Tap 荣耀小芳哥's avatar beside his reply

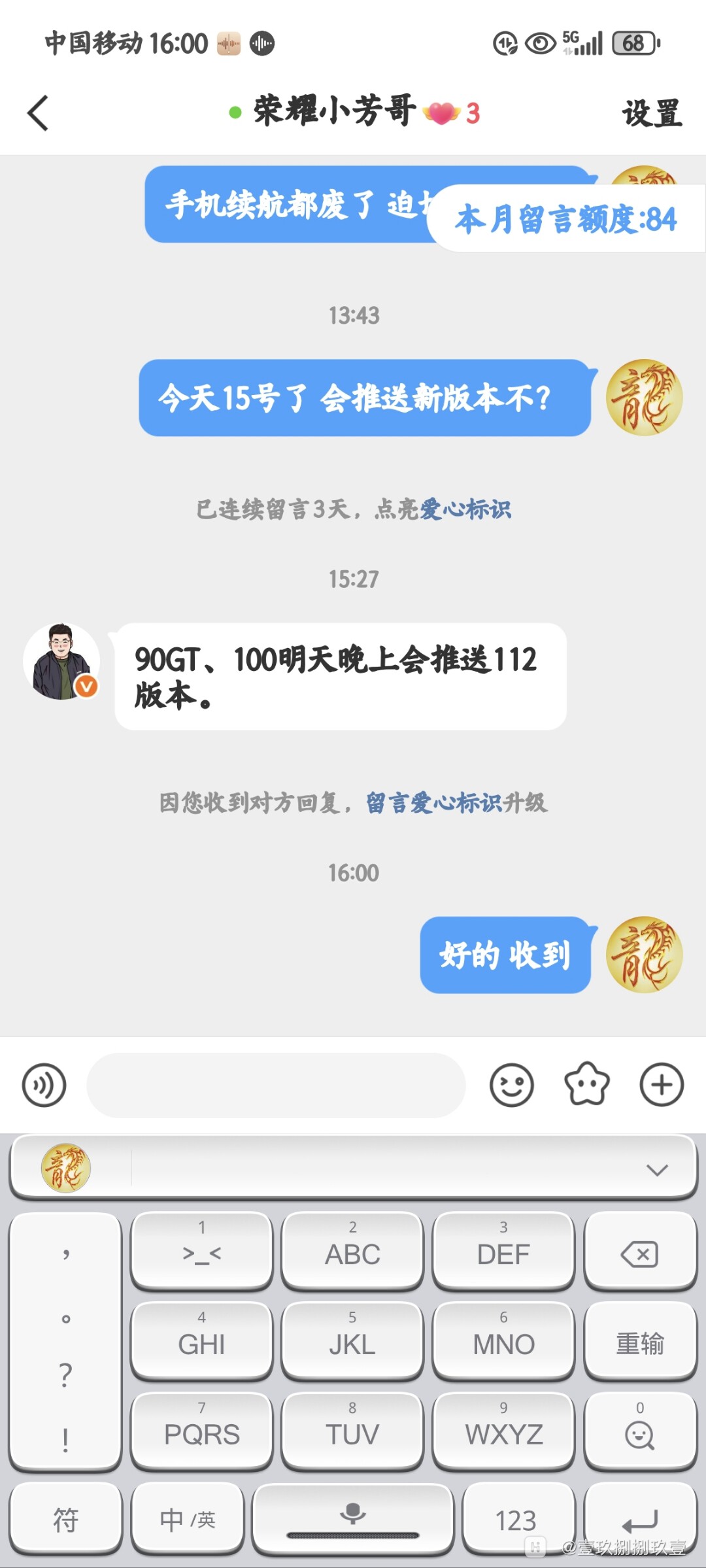click(61, 662)
